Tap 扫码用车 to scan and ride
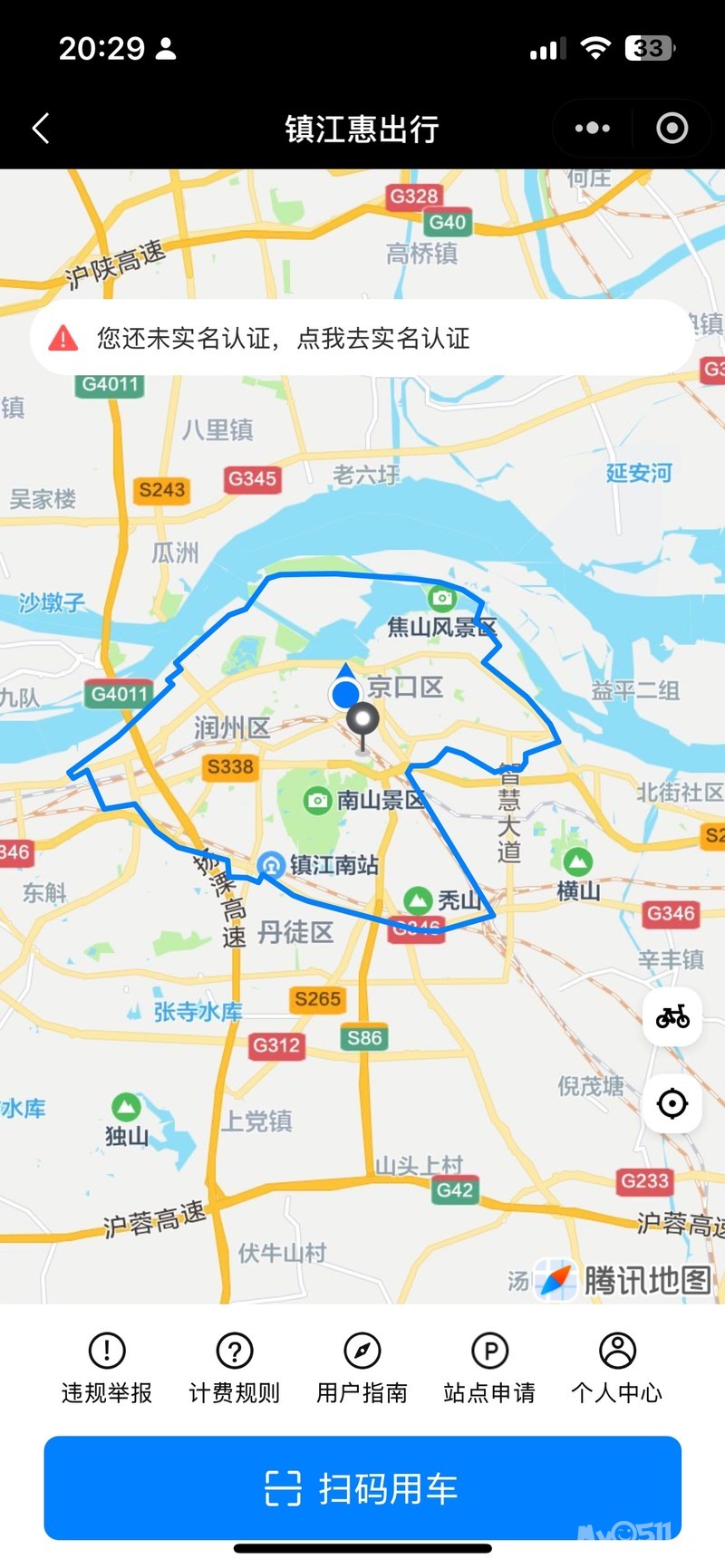The image size is (725, 1568). click(x=362, y=1487)
